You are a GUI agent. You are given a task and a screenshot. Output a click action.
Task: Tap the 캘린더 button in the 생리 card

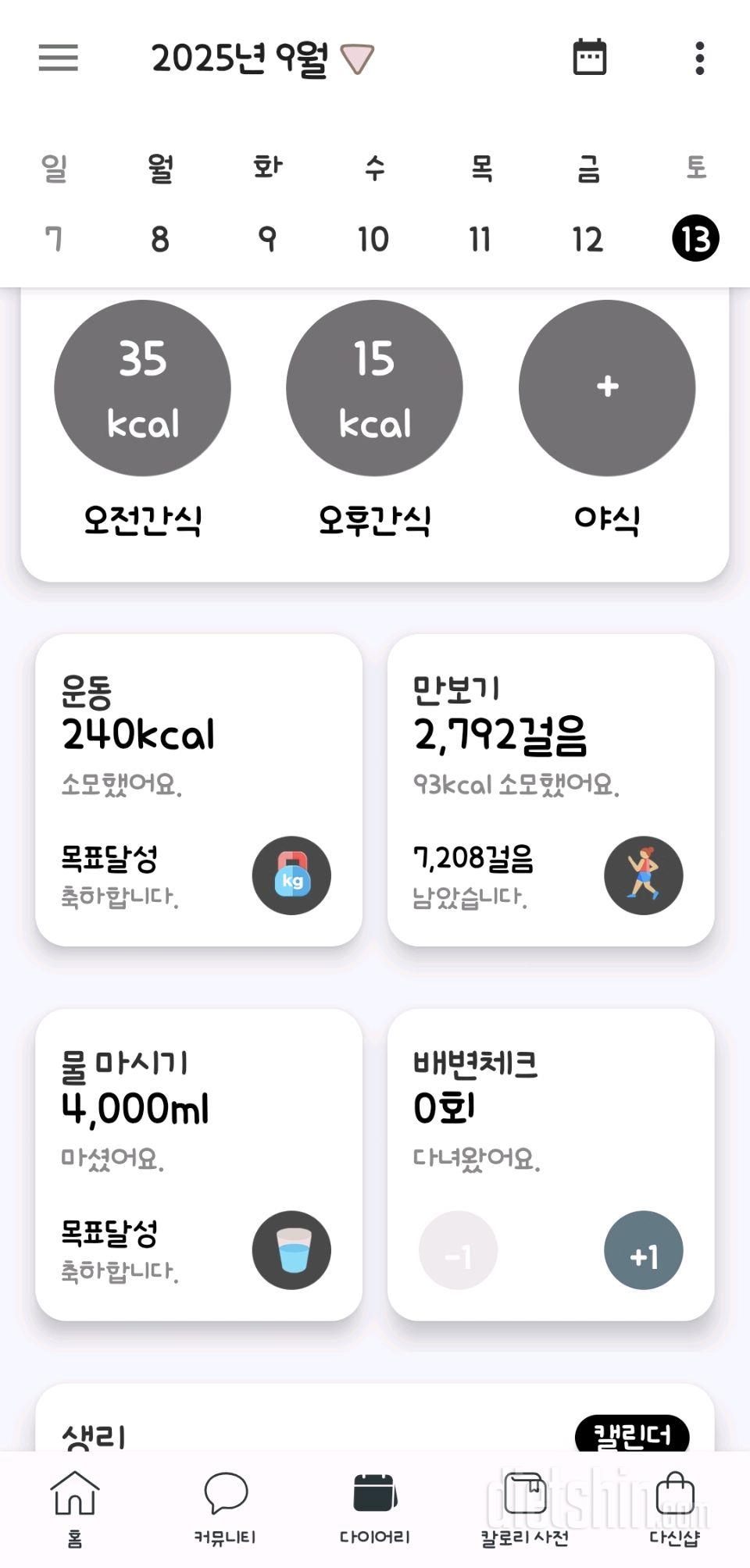[631, 1435]
